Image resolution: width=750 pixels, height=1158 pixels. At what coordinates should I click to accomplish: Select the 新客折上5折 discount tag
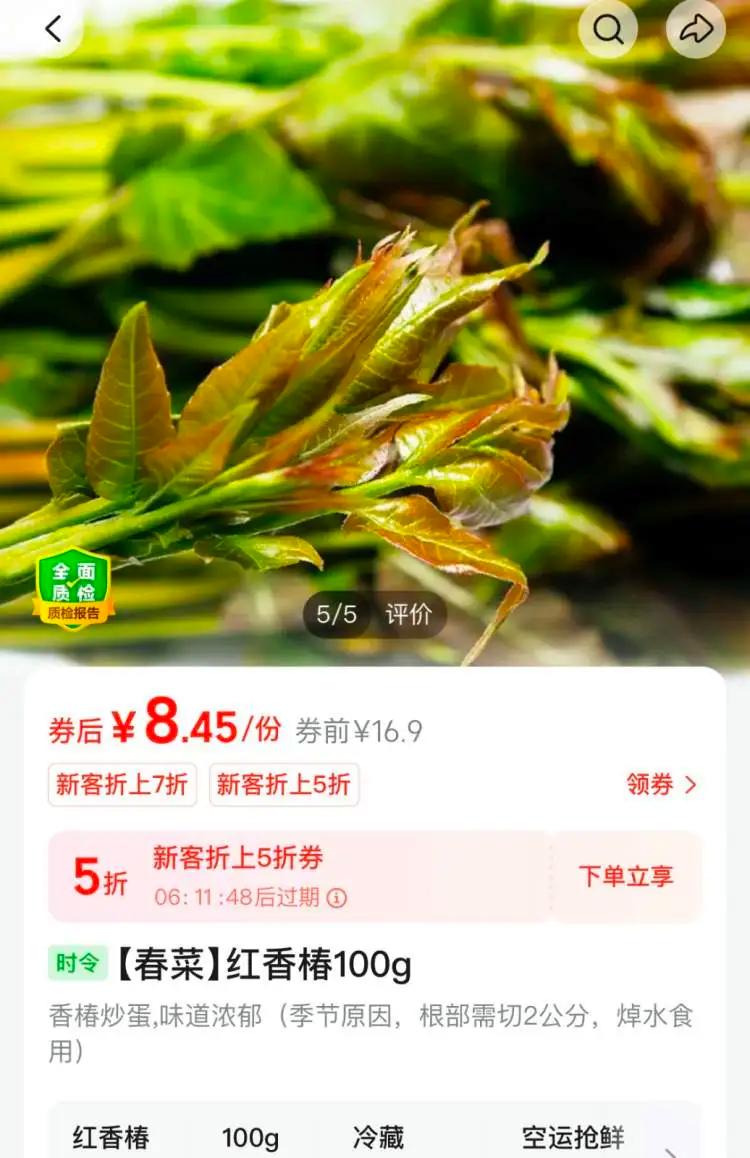tap(283, 785)
